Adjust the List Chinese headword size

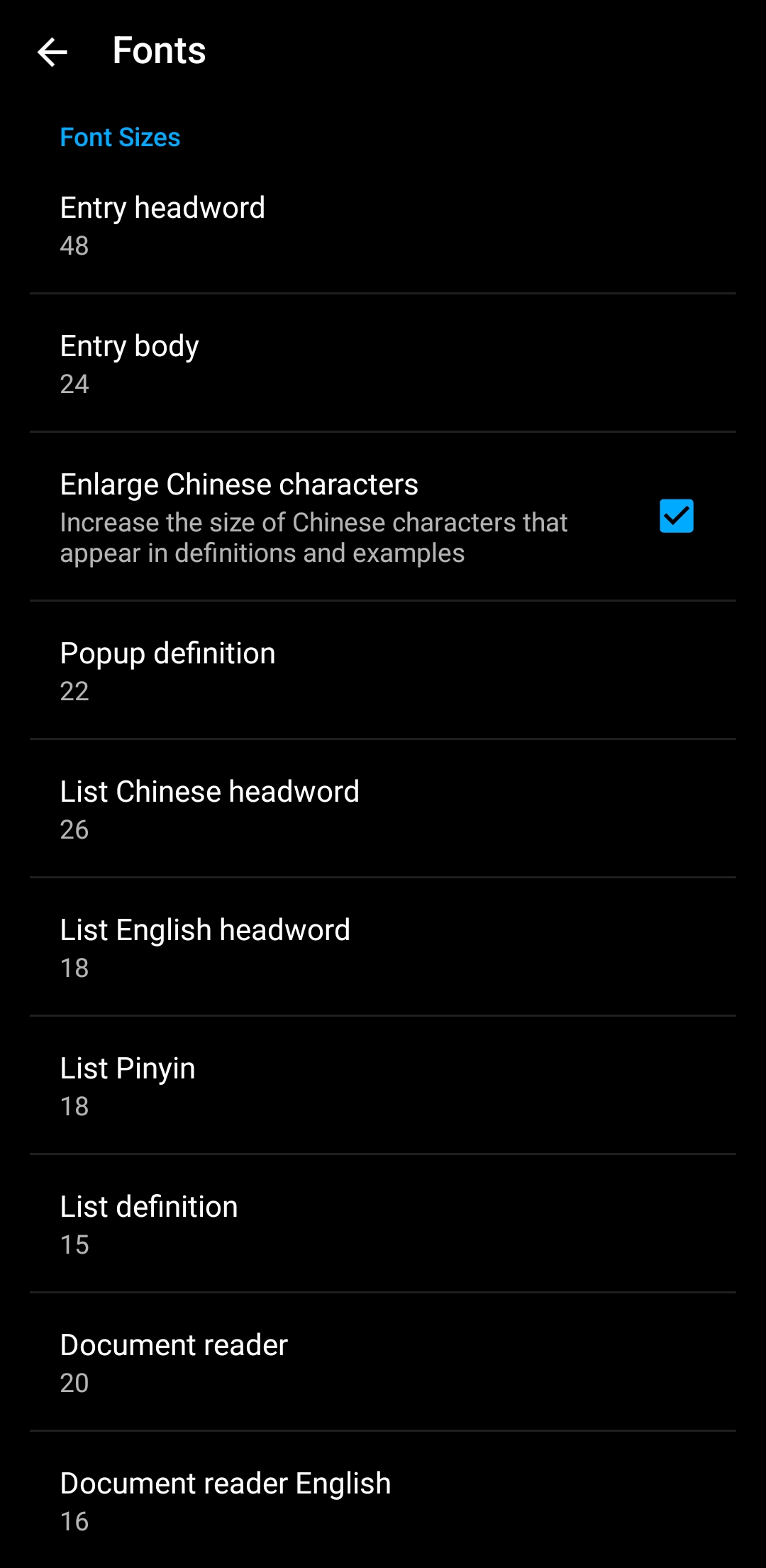click(x=383, y=809)
